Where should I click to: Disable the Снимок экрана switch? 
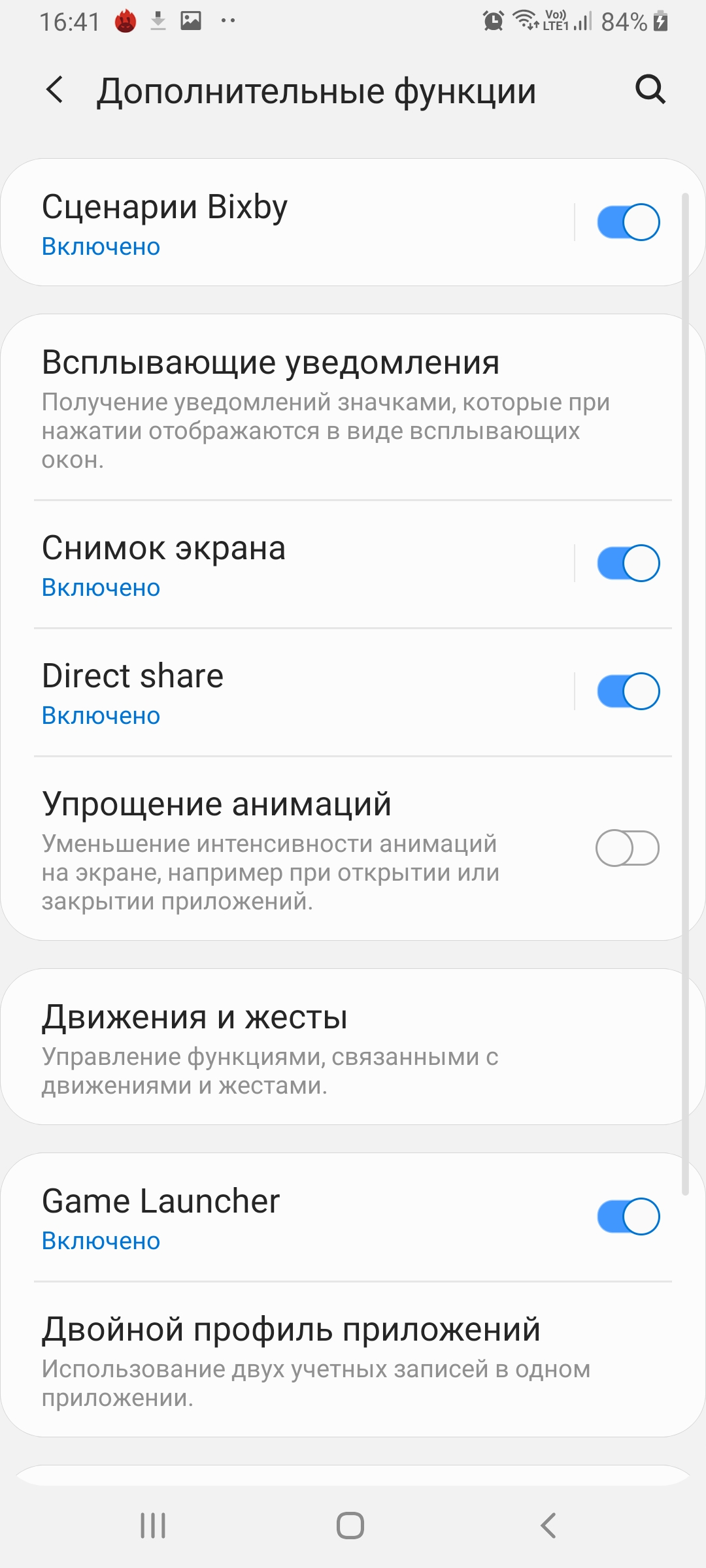[628, 563]
